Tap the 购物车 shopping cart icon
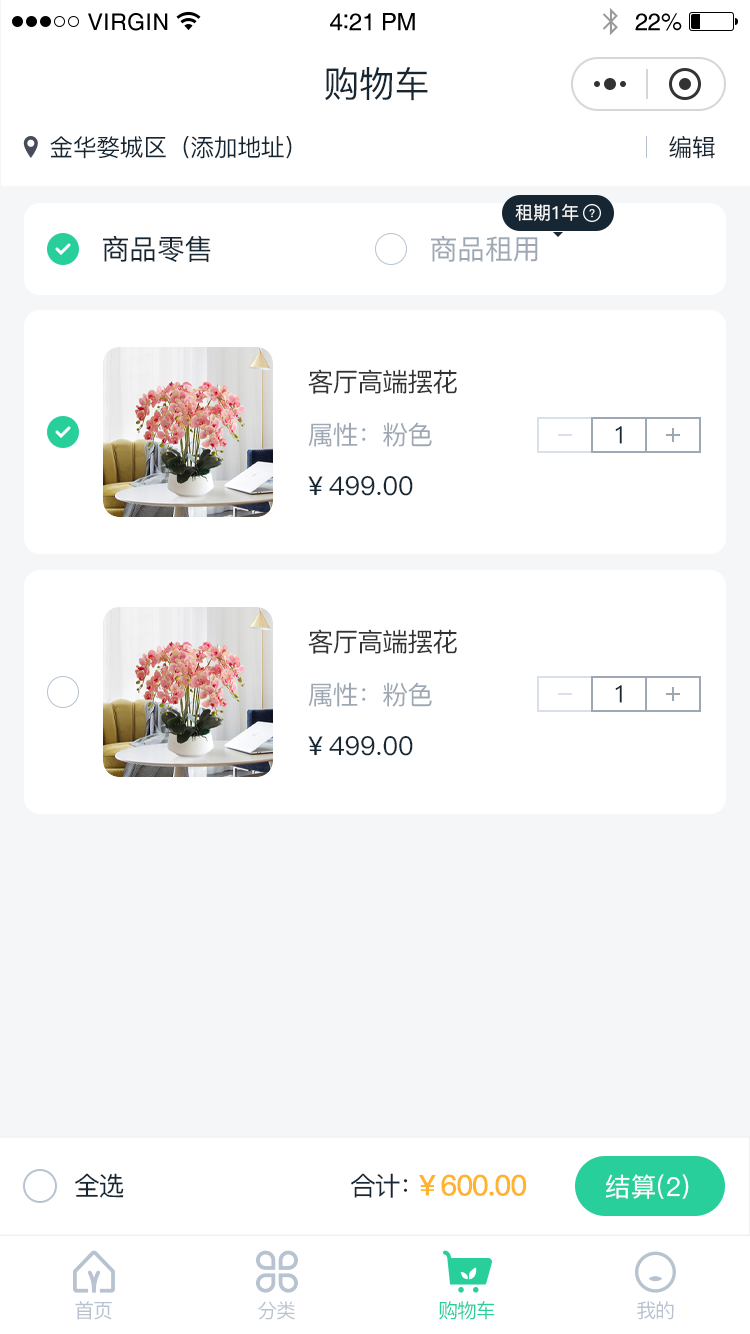 click(466, 1272)
